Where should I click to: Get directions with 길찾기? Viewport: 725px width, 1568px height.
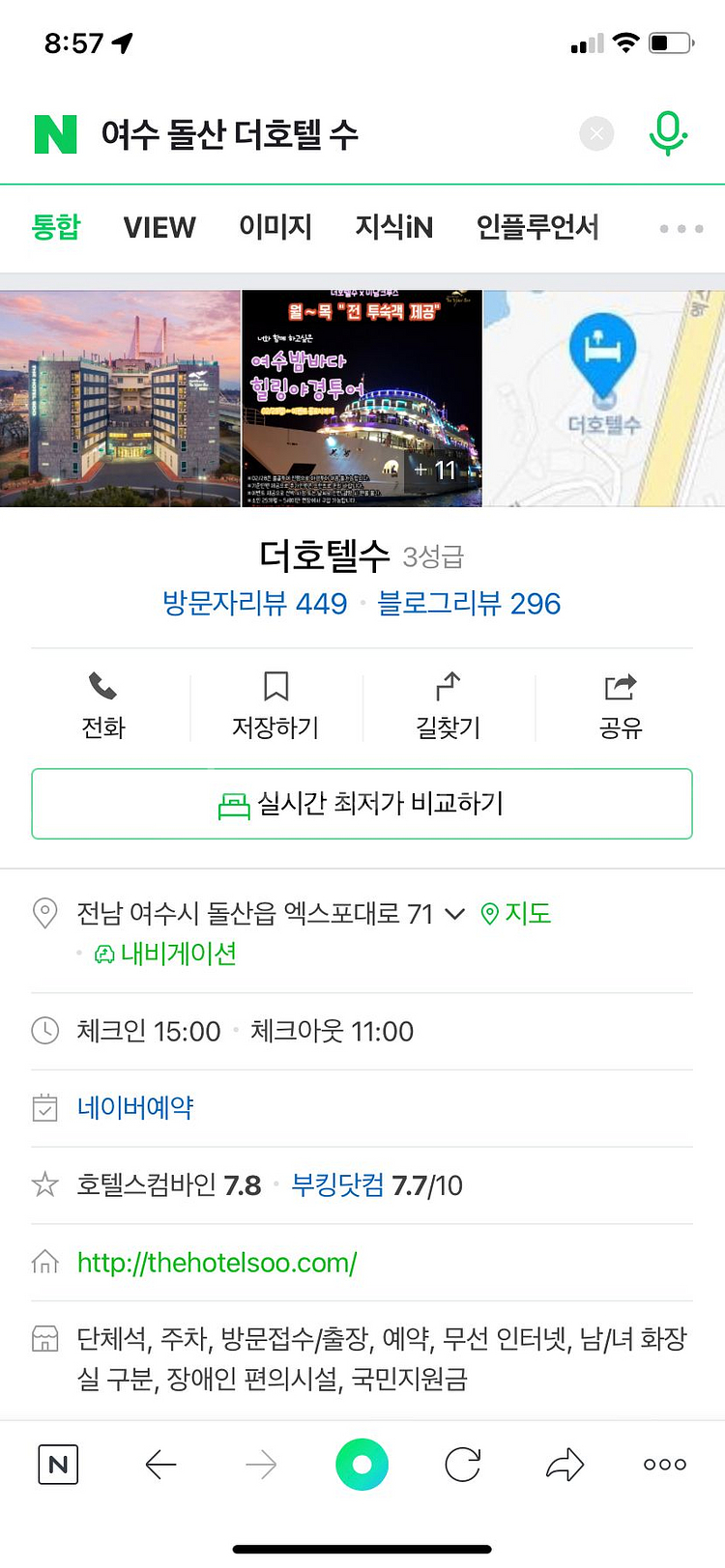448,706
